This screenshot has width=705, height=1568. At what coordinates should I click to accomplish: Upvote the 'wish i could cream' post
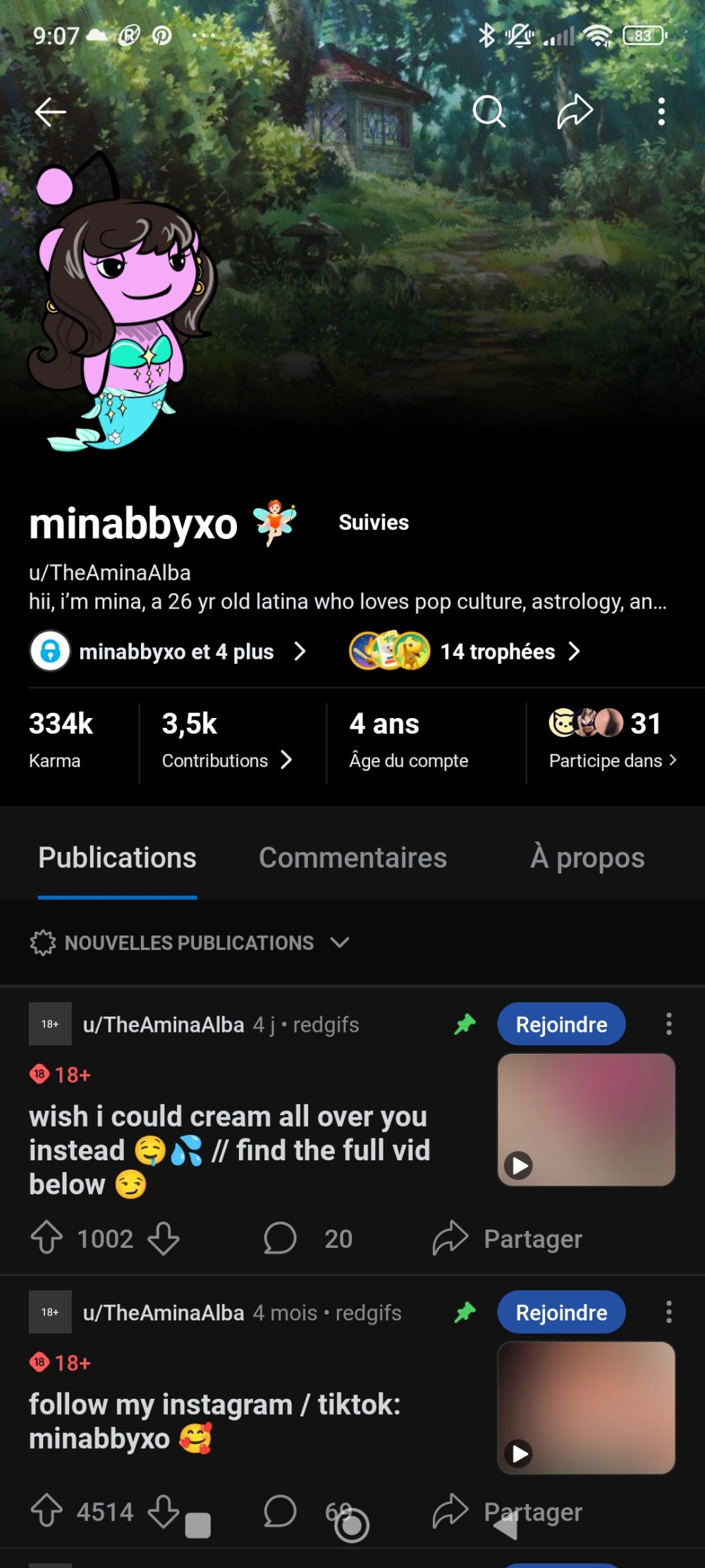pos(47,1238)
